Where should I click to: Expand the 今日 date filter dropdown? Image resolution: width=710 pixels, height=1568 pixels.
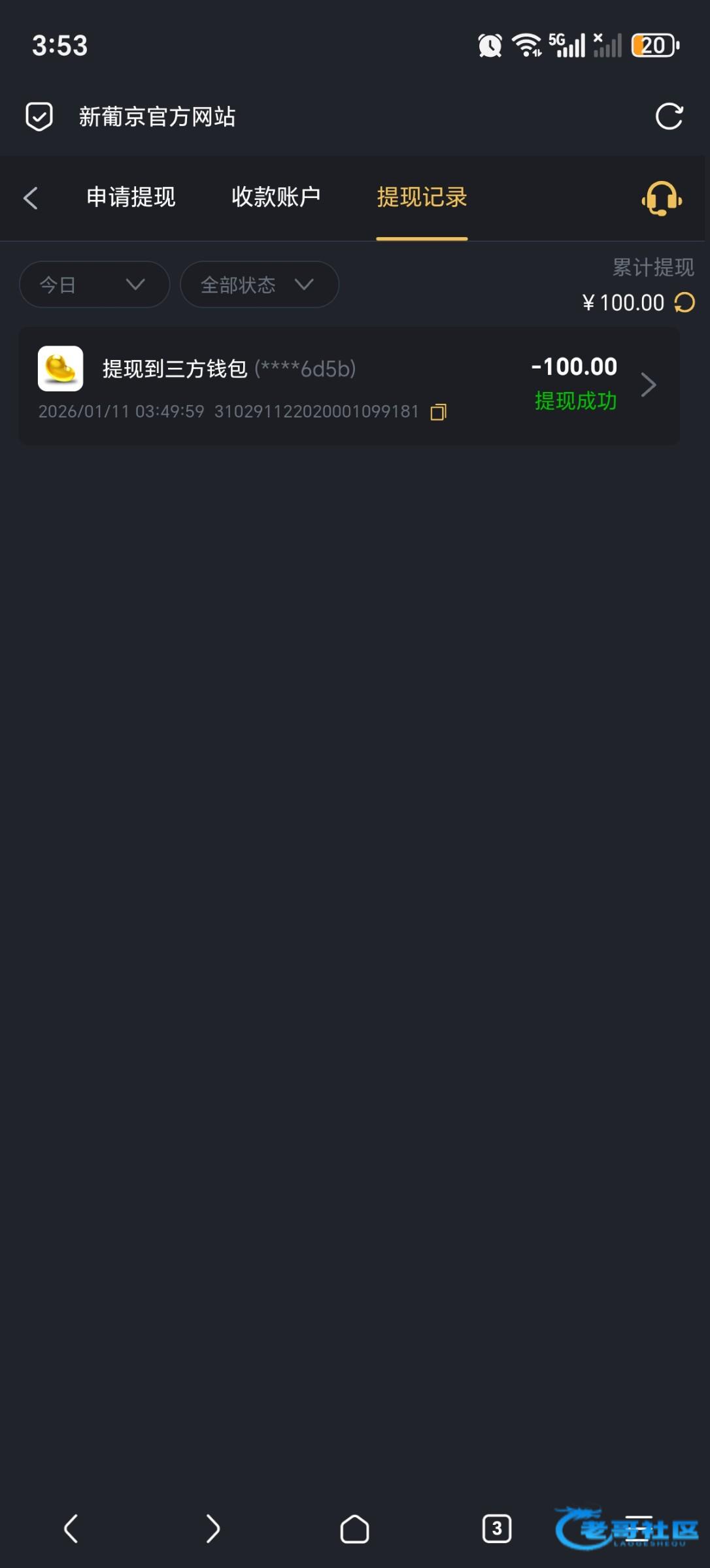(x=94, y=285)
